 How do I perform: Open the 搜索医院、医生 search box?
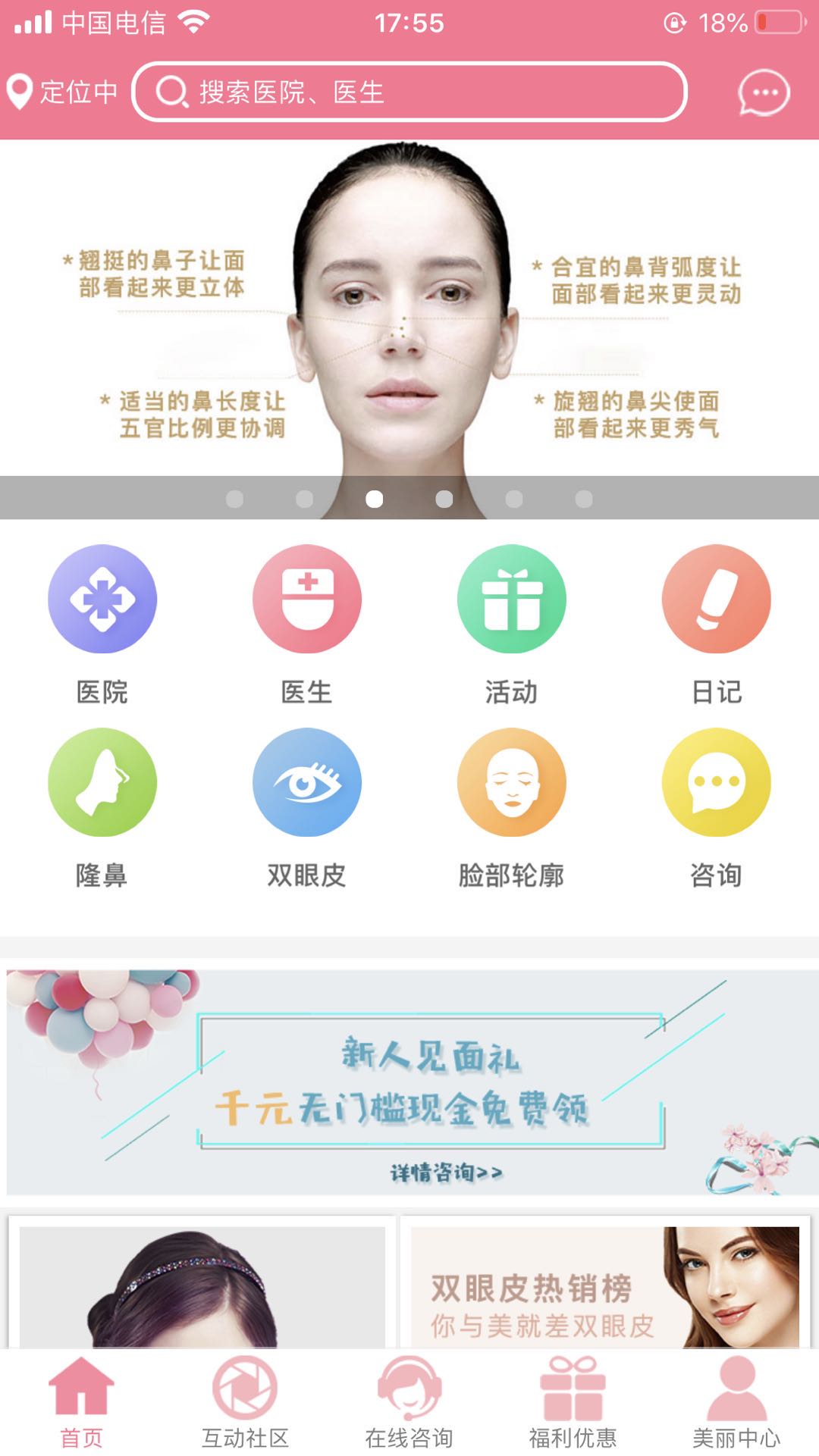click(x=409, y=92)
